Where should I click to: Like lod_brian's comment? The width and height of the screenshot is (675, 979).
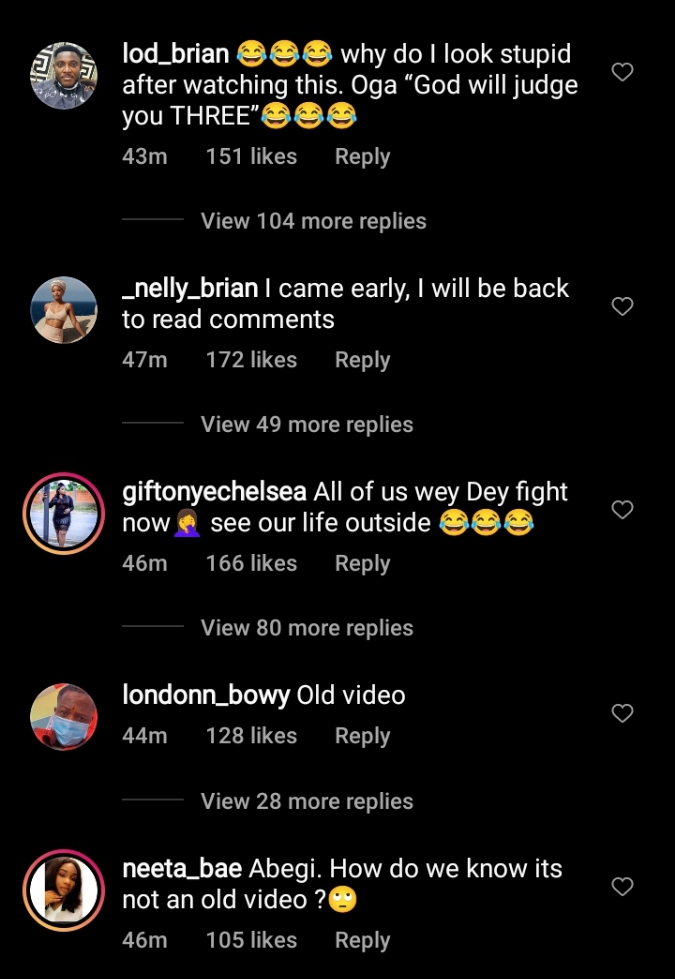[x=622, y=72]
